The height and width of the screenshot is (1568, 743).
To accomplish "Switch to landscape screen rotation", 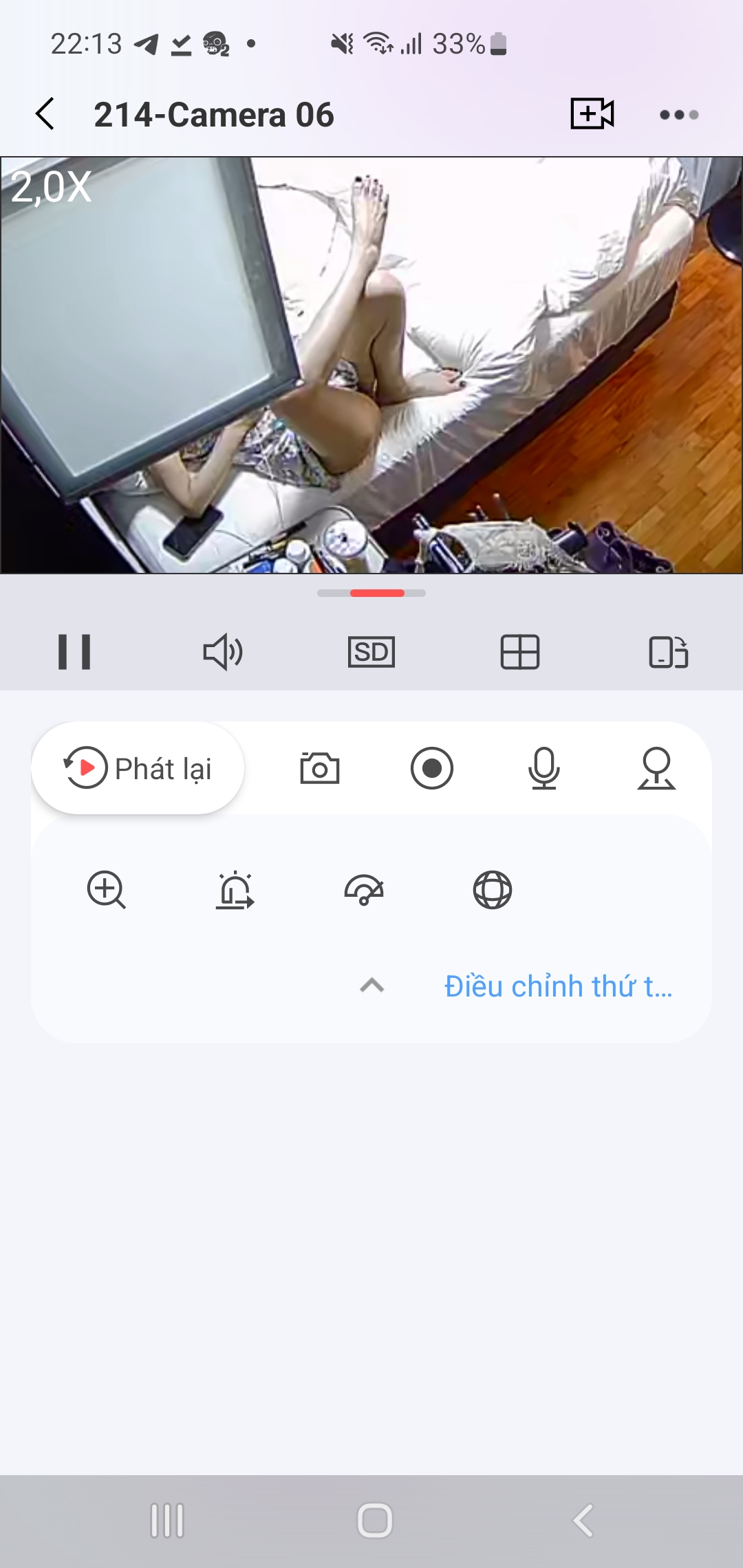I will click(x=667, y=652).
